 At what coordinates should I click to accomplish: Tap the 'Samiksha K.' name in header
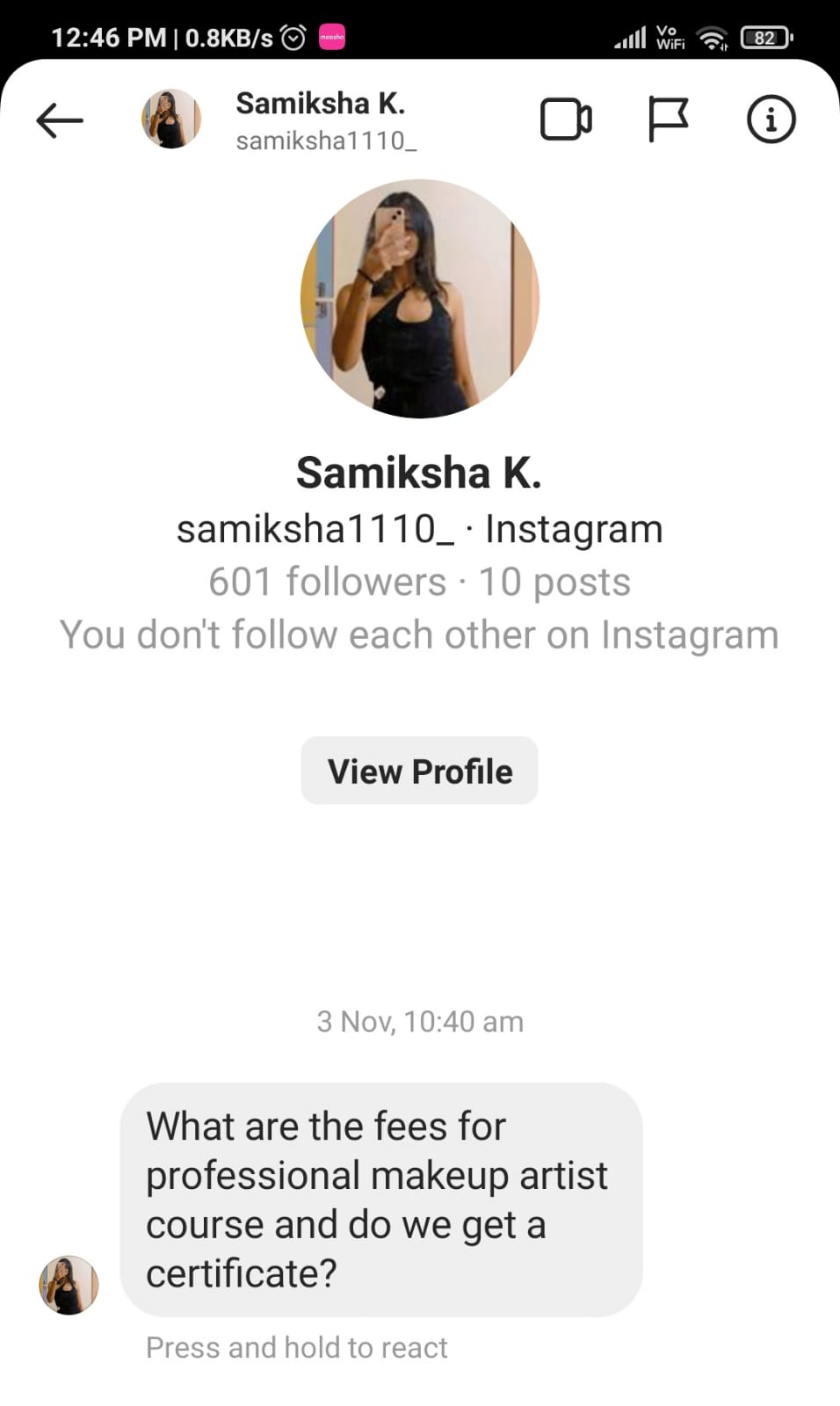coord(320,103)
